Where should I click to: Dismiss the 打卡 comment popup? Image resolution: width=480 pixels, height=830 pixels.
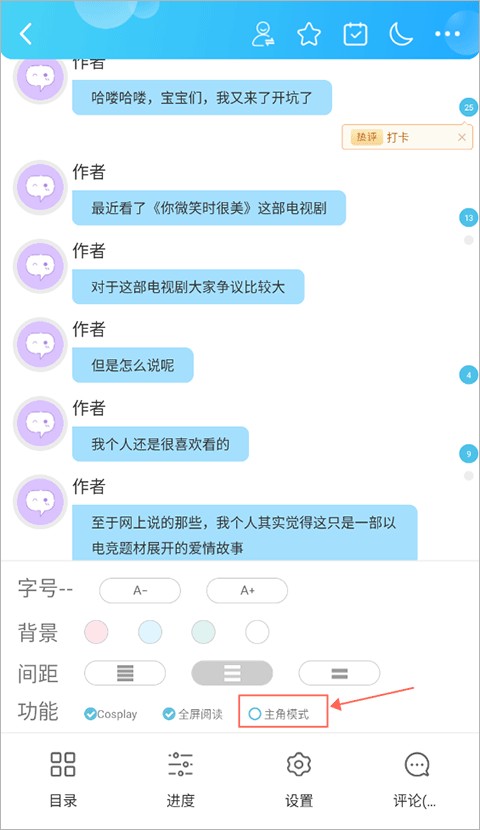461,138
